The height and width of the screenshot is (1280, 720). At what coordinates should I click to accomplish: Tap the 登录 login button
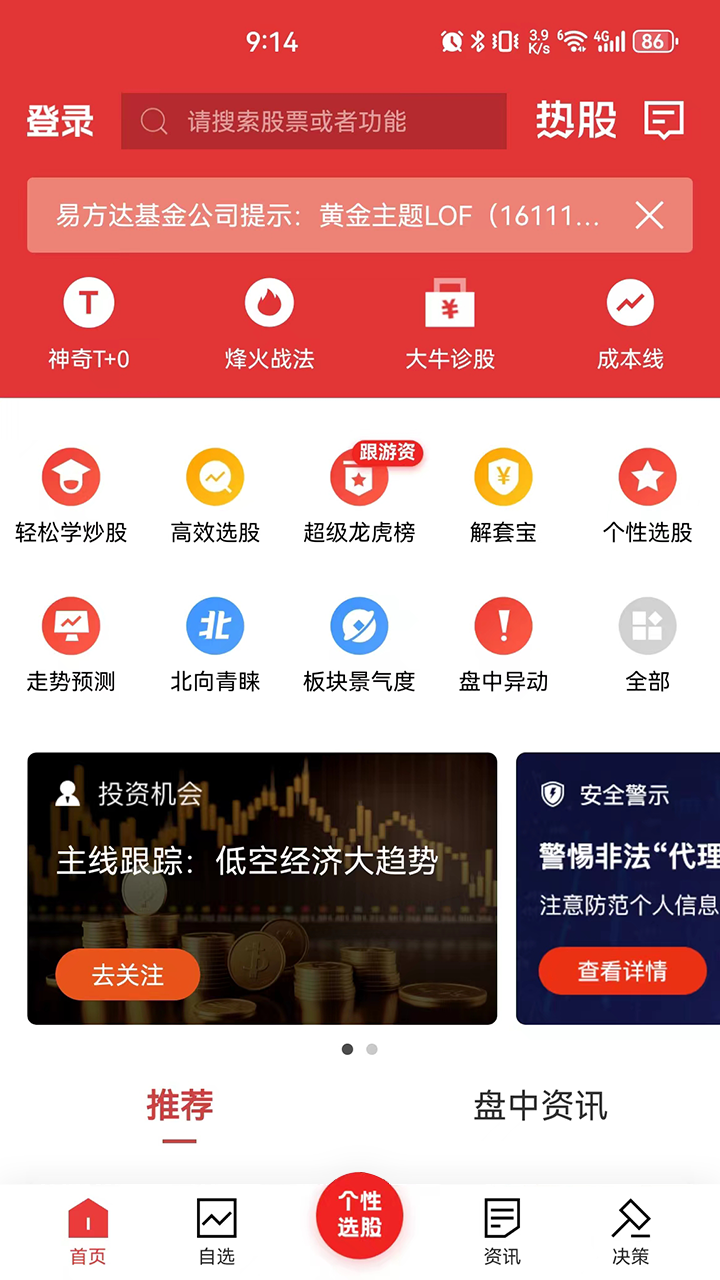click(60, 121)
